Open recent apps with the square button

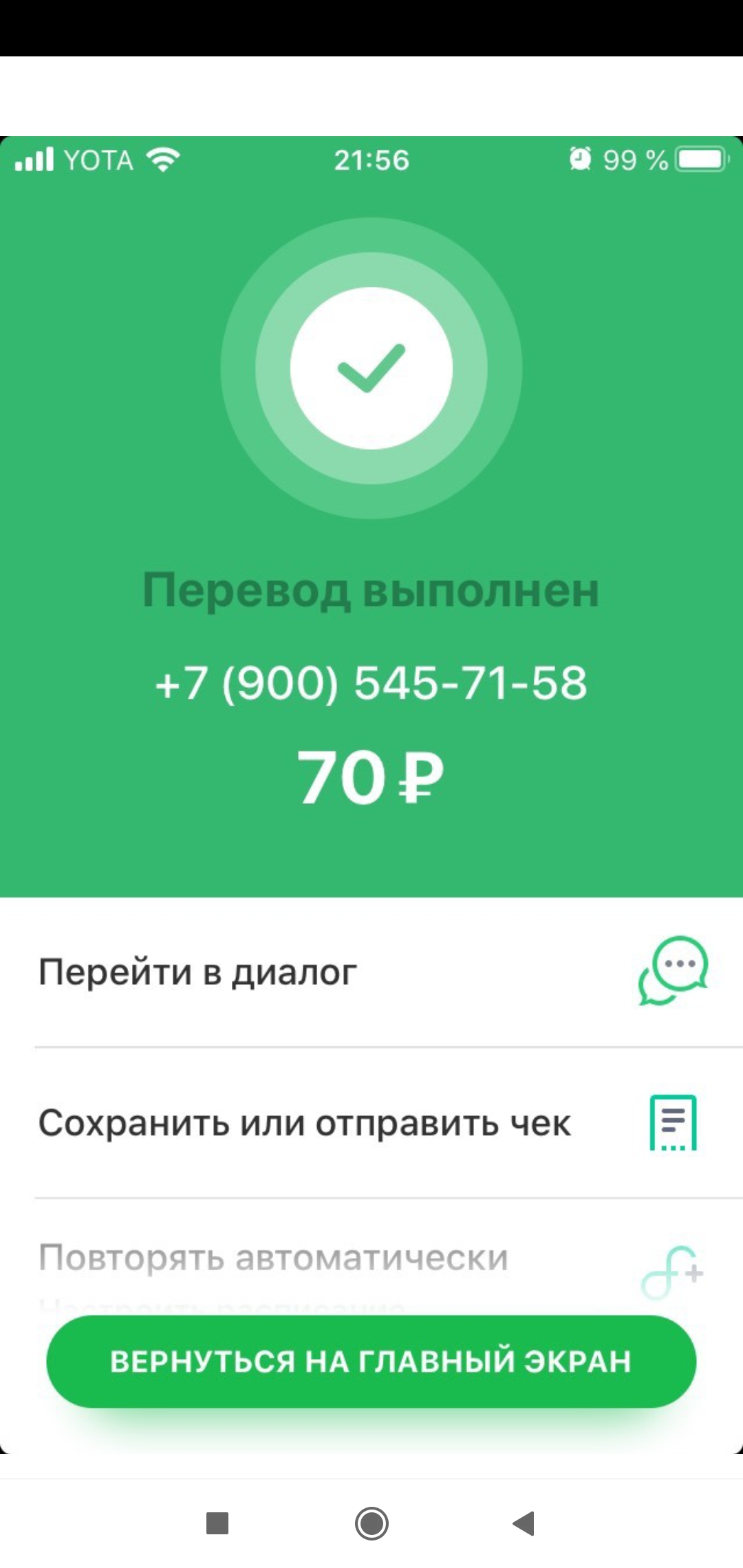[x=217, y=1523]
